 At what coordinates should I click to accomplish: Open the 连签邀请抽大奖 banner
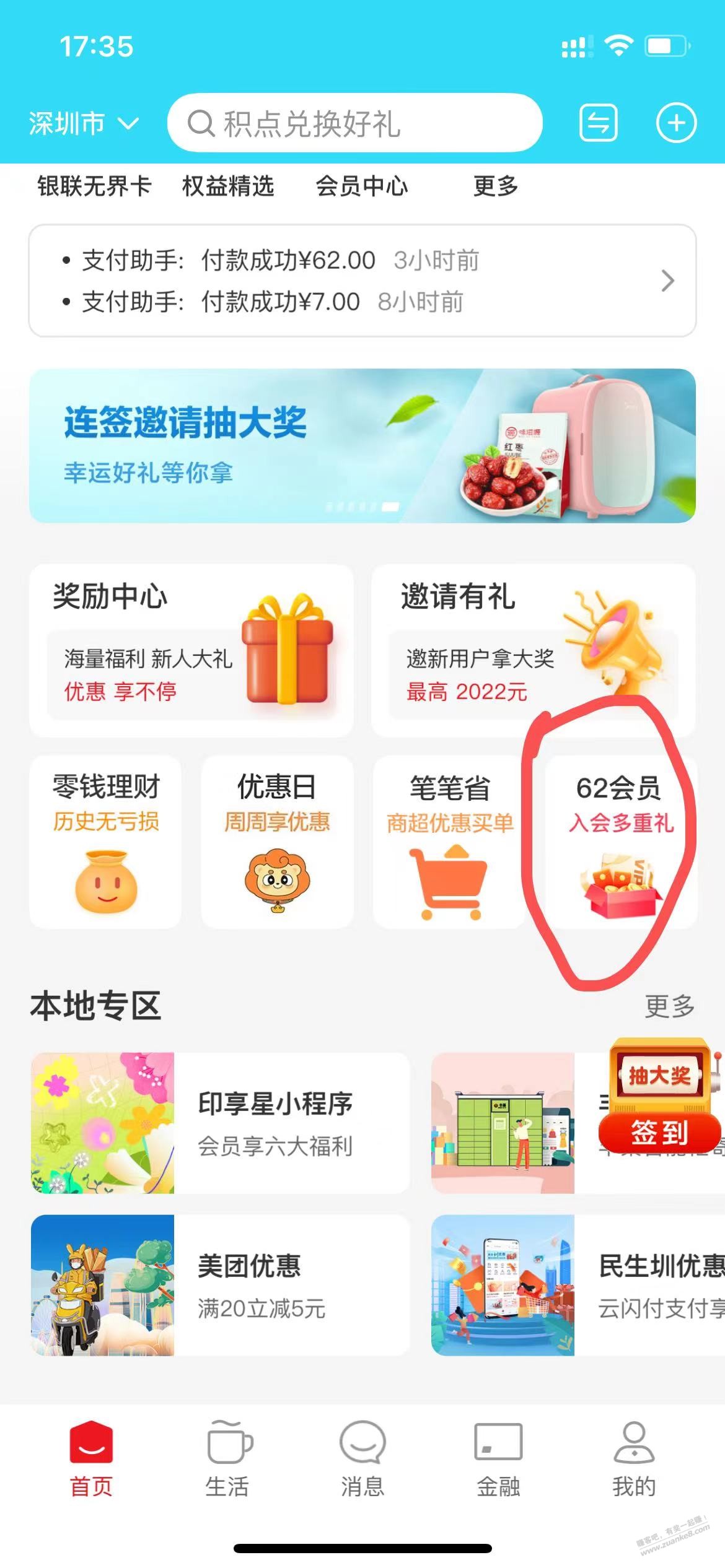(362, 446)
